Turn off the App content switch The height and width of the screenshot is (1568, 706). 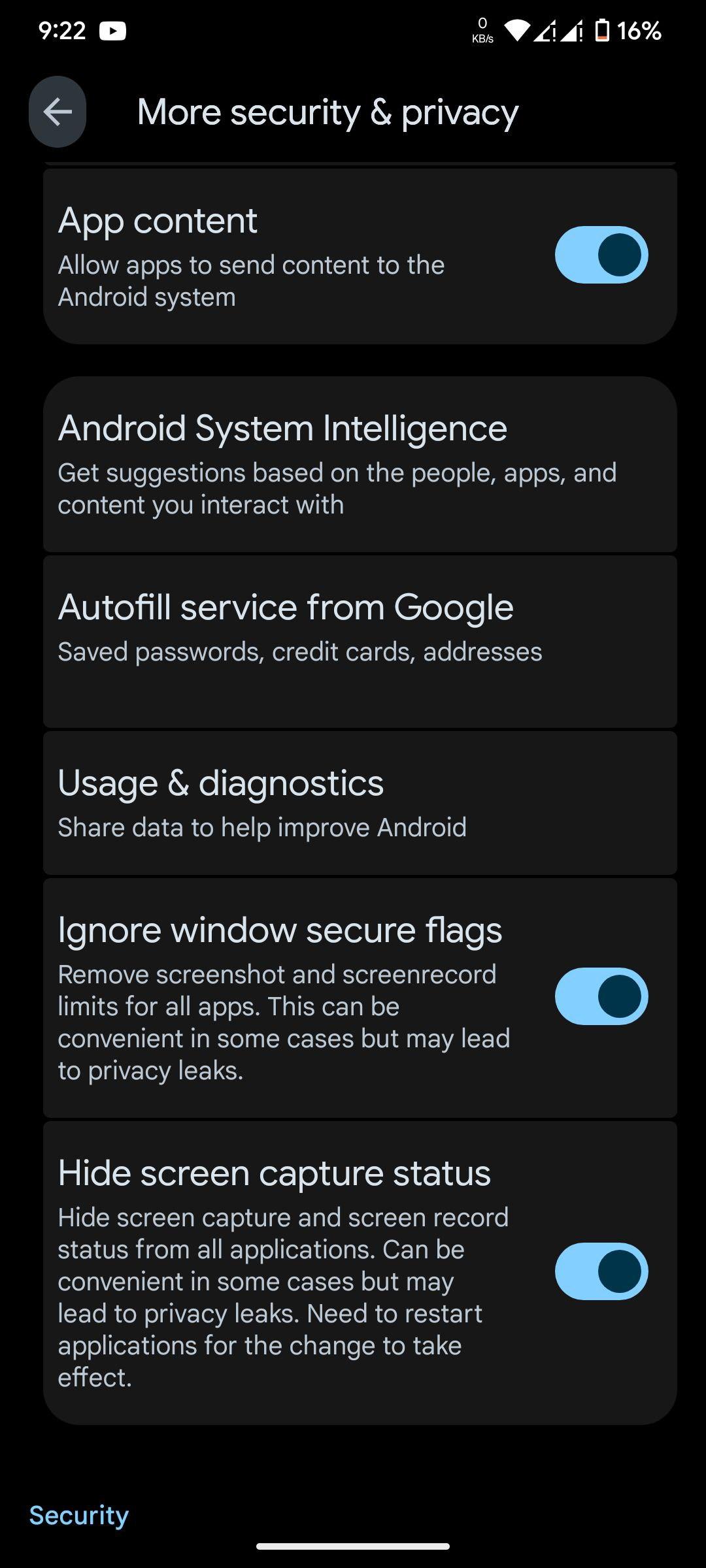point(601,255)
